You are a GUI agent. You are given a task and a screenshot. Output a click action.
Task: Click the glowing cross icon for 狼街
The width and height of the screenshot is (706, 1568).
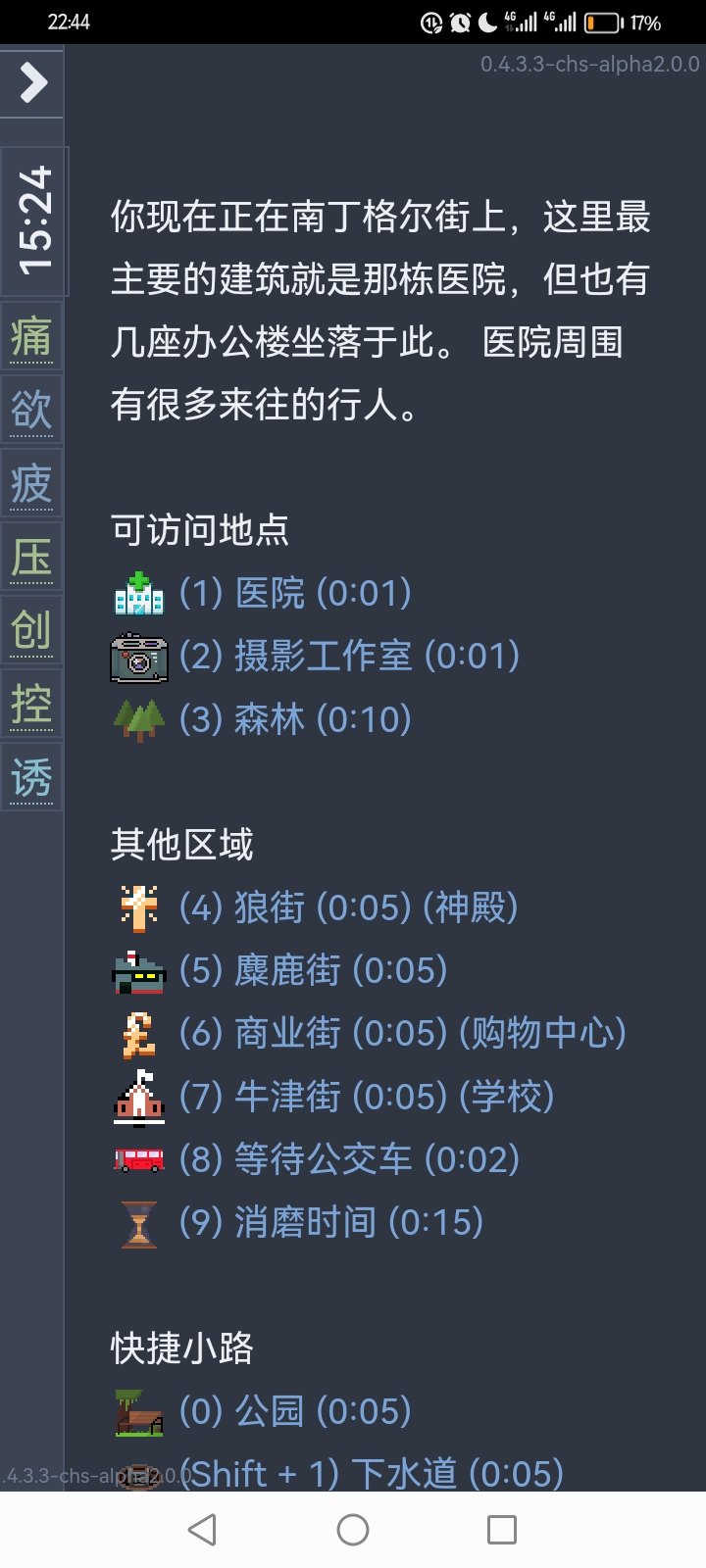point(140,906)
